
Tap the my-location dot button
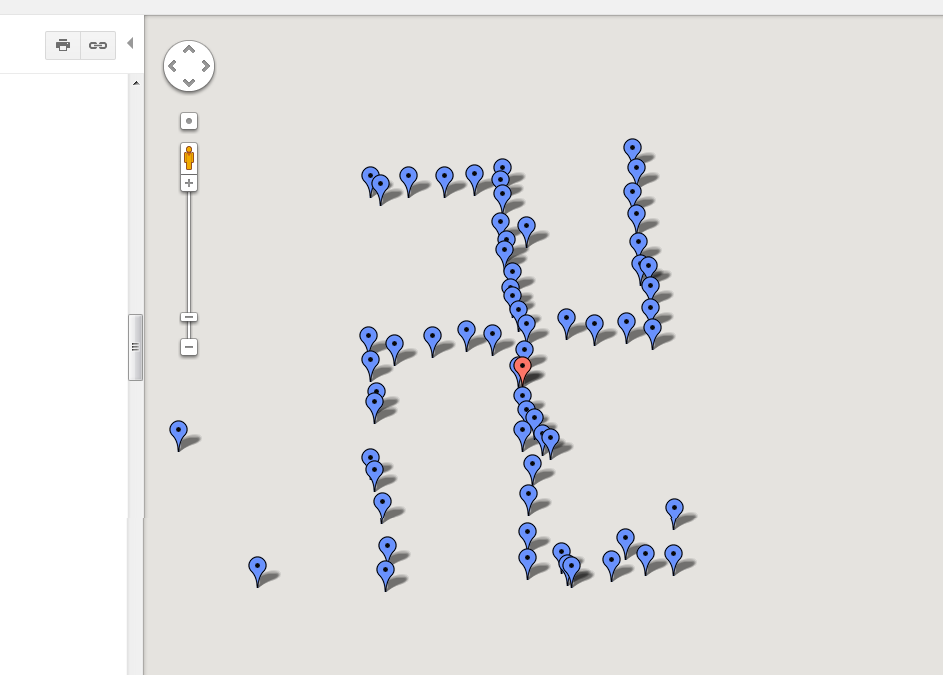189,121
